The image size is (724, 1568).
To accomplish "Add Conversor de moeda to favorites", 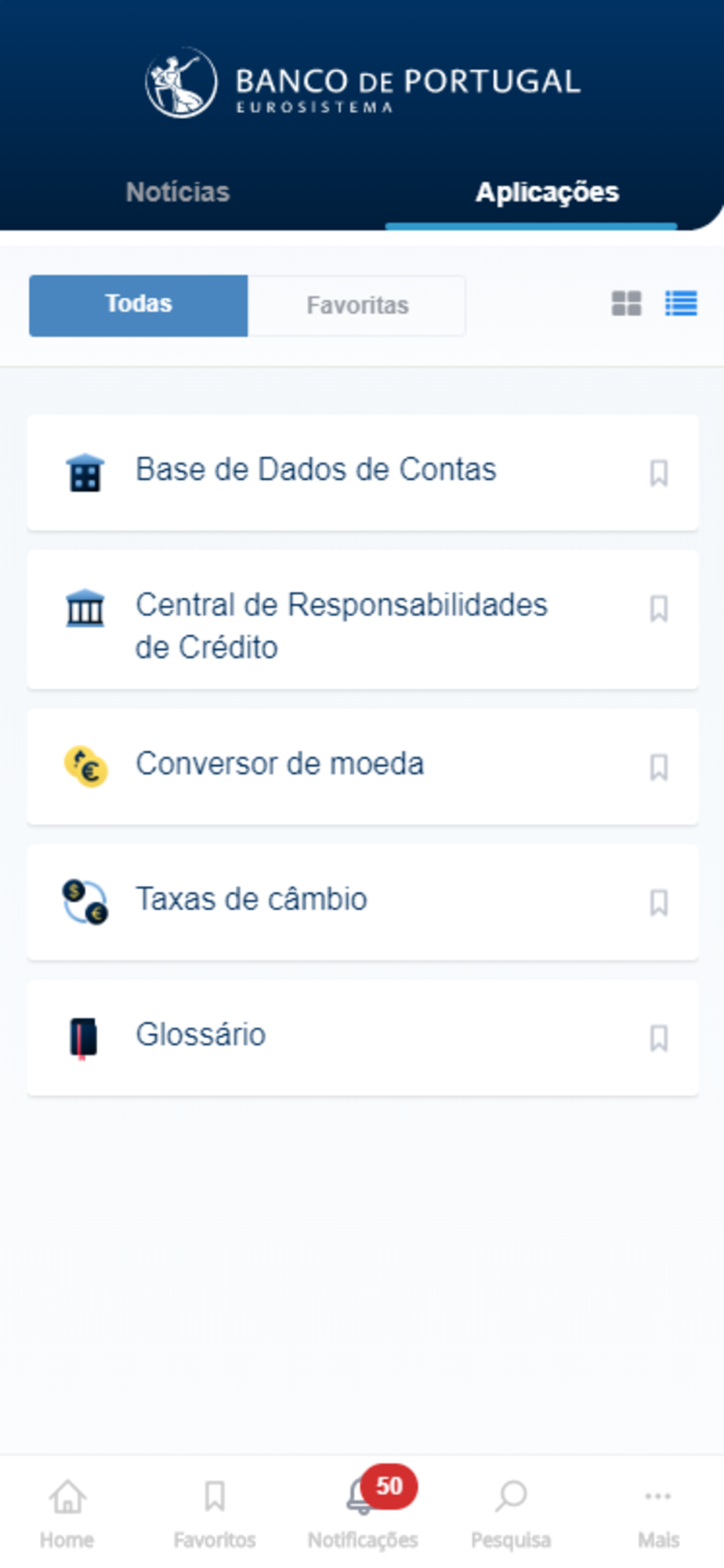I will click(x=659, y=767).
